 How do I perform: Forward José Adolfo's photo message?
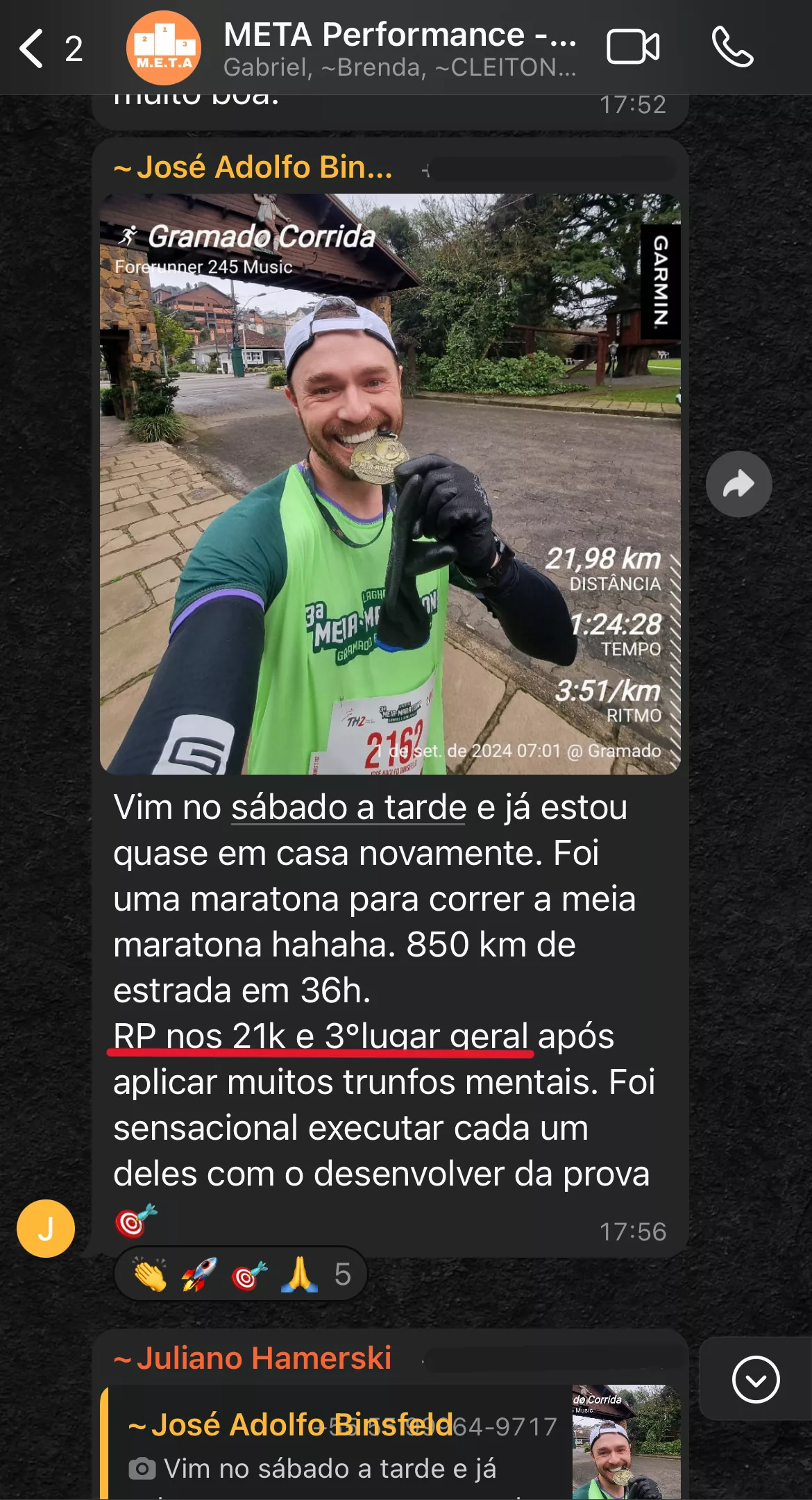click(x=738, y=484)
